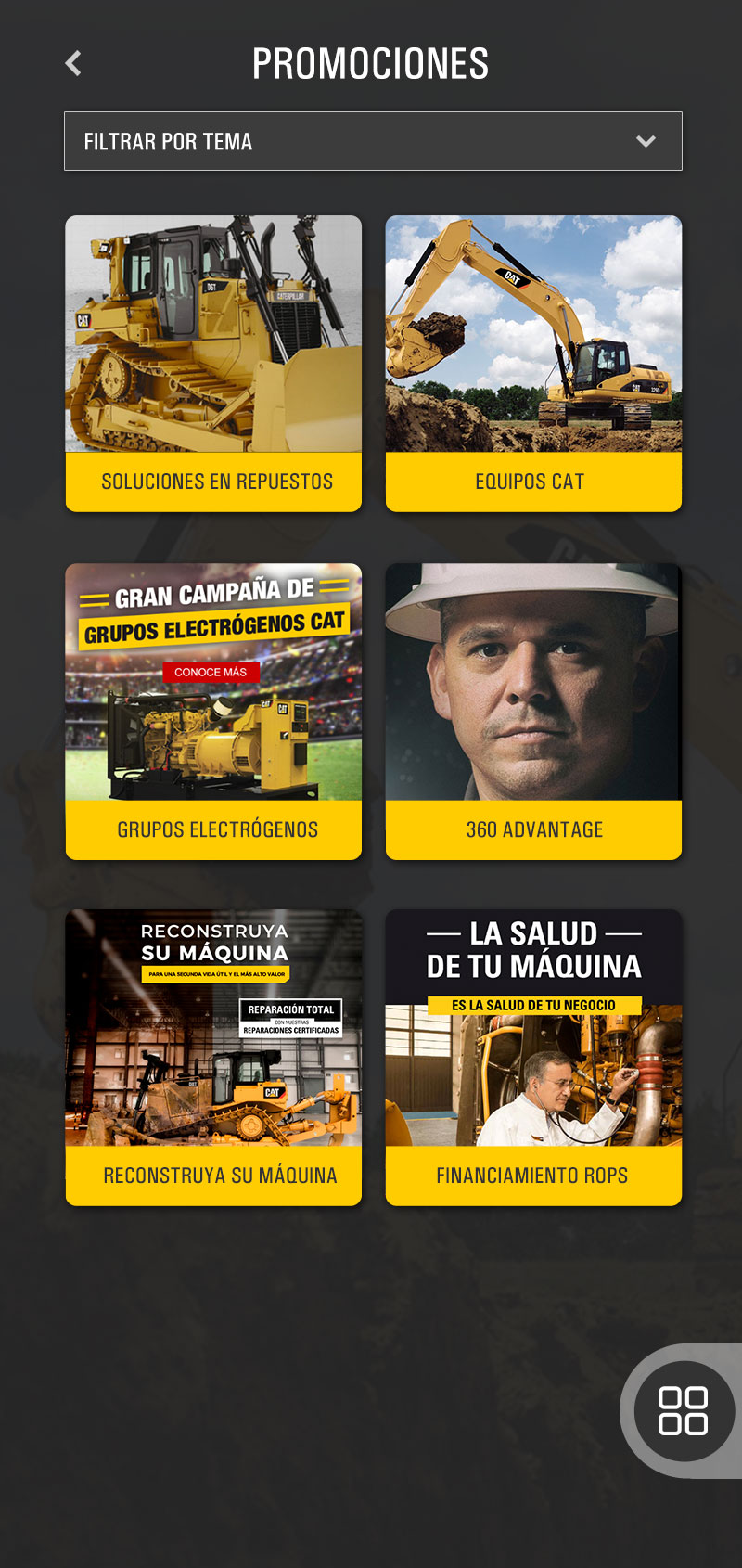The image size is (742, 1568).
Task: Open the Equipos CAT promotion card
Action: [x=533, y=364]
